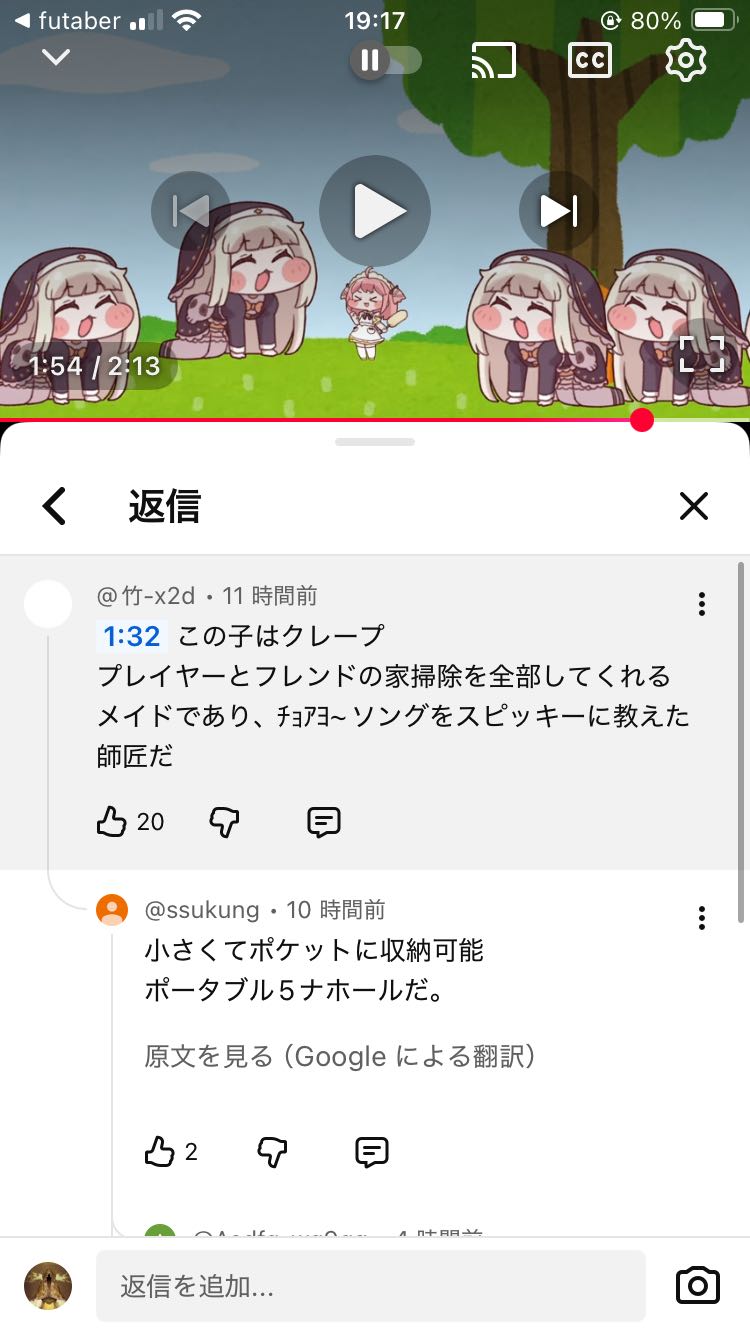
Task: Skip to the next video
Action: pos(558,211)
